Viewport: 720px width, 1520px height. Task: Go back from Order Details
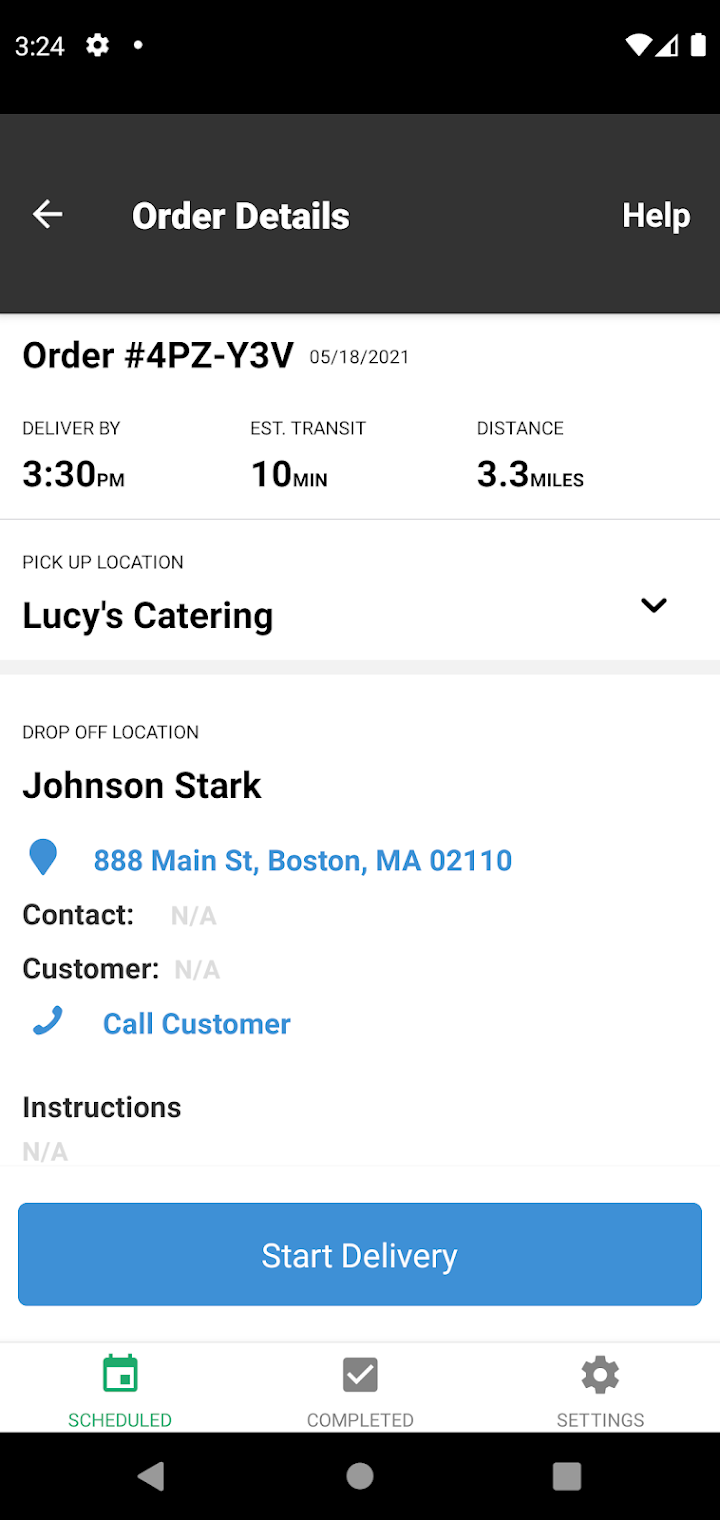(x=47, y=214)
